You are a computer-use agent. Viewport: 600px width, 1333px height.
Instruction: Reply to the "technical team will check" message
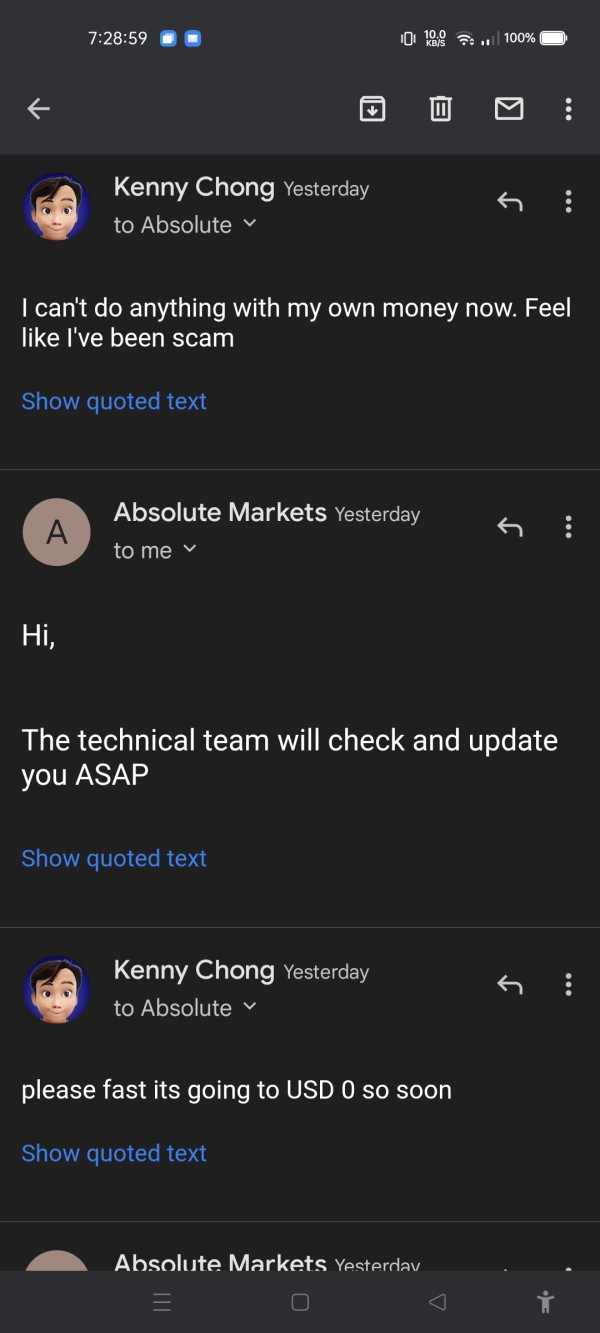[510, 527]
